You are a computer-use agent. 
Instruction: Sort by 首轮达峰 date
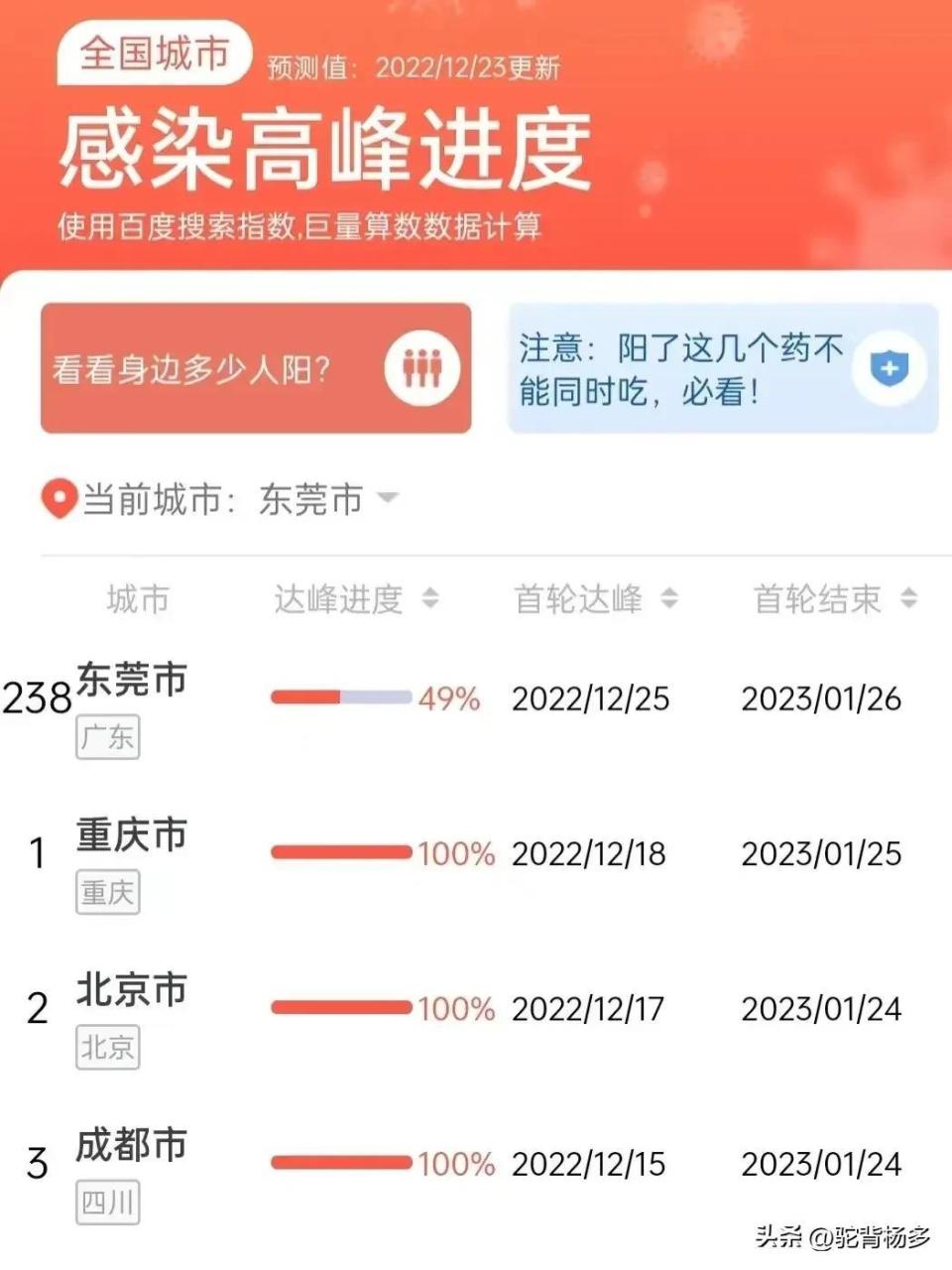tap(595, 598)
